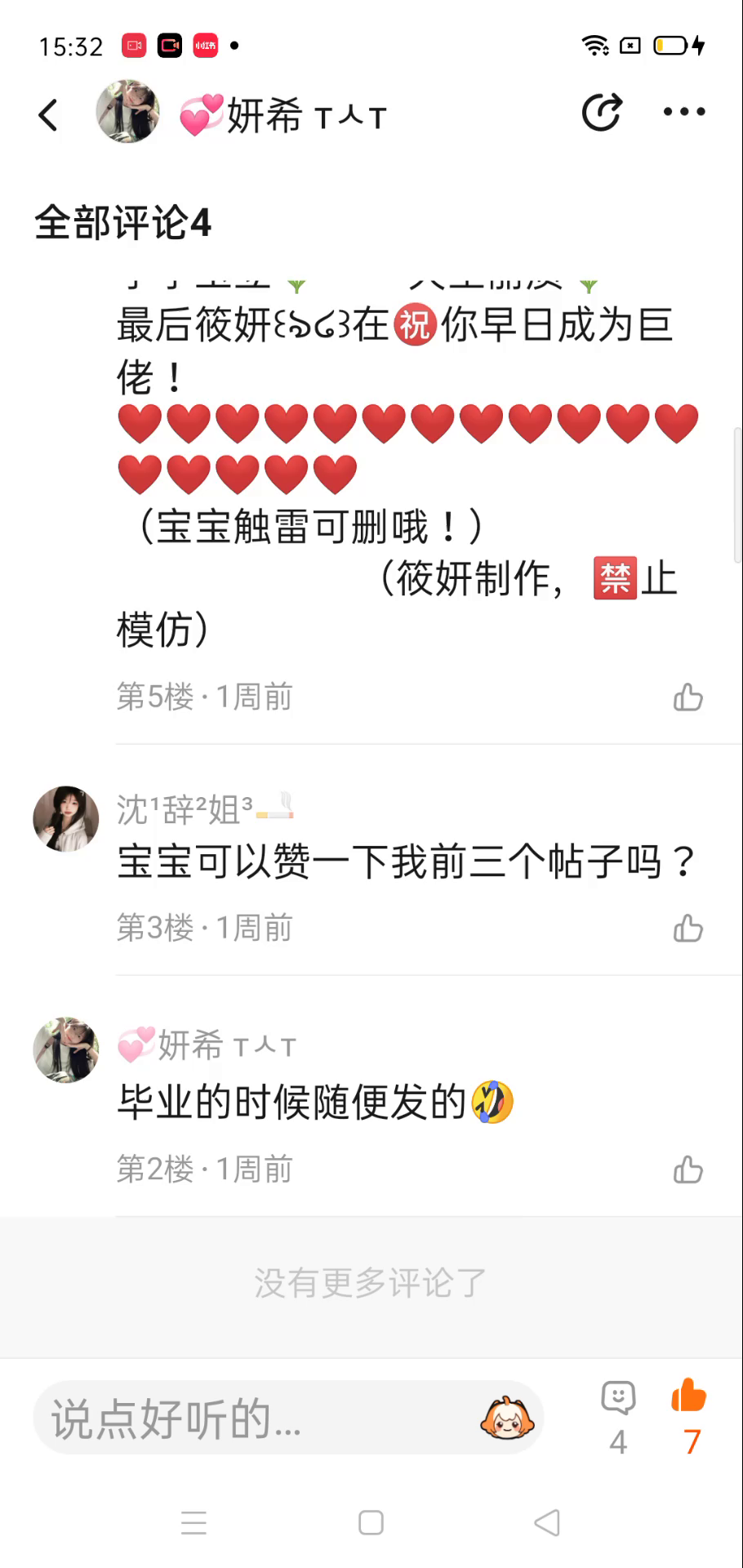Share this post with the arrow icon
The width and height of the screenshot is (743, 1568).
(x=602, y=112)
